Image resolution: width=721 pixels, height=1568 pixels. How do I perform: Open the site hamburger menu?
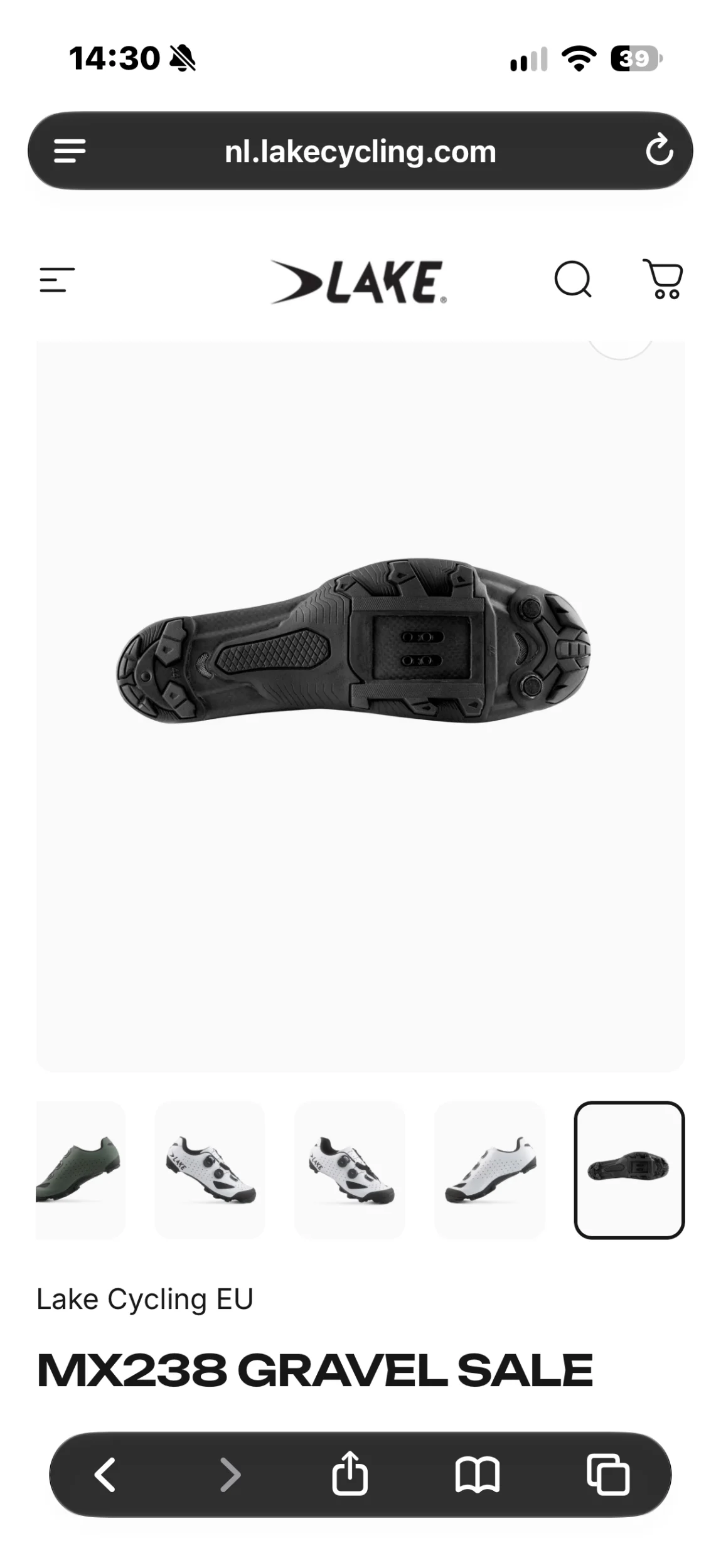tap(57, 280)
